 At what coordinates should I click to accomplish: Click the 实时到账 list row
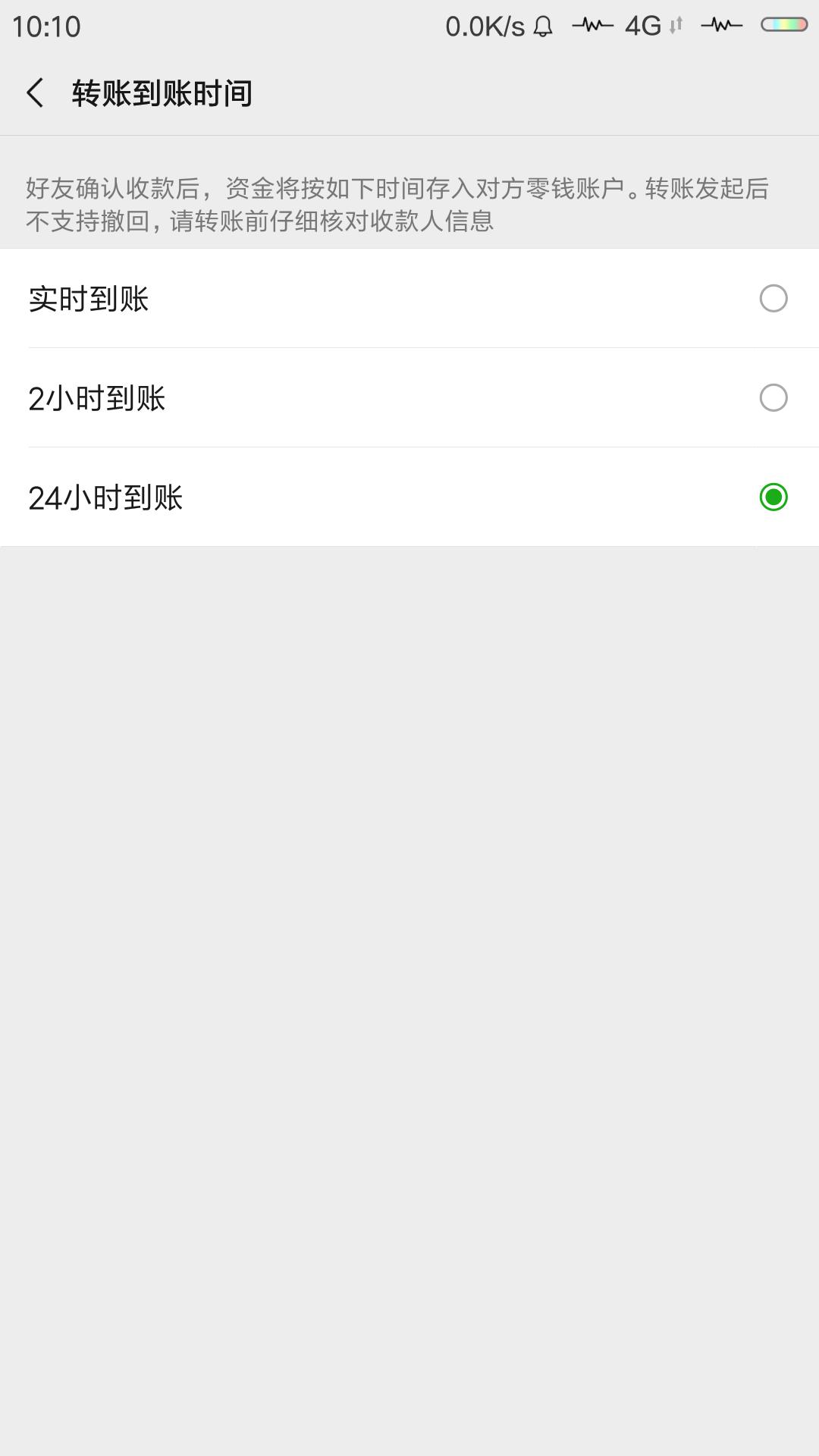409,299
